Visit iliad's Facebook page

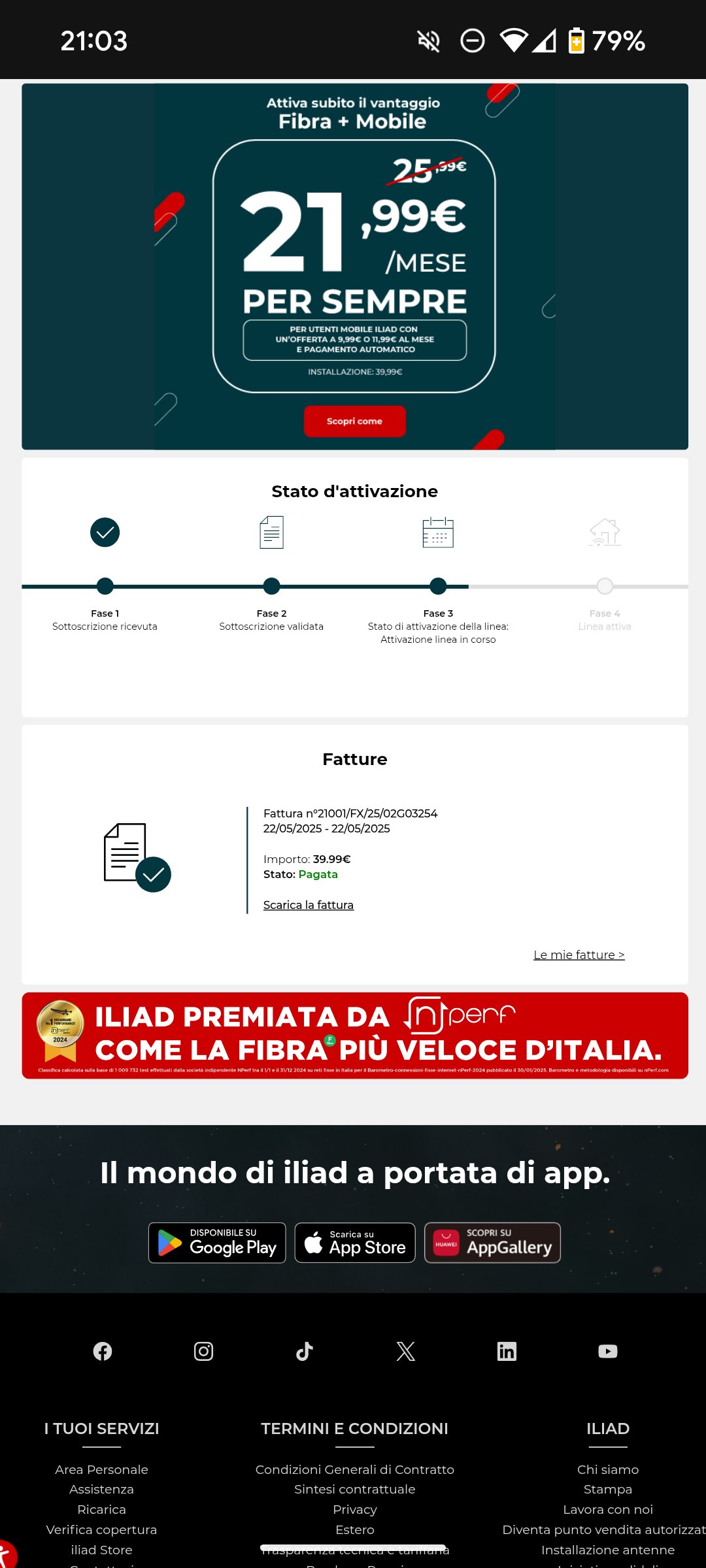click(103, 1351)
